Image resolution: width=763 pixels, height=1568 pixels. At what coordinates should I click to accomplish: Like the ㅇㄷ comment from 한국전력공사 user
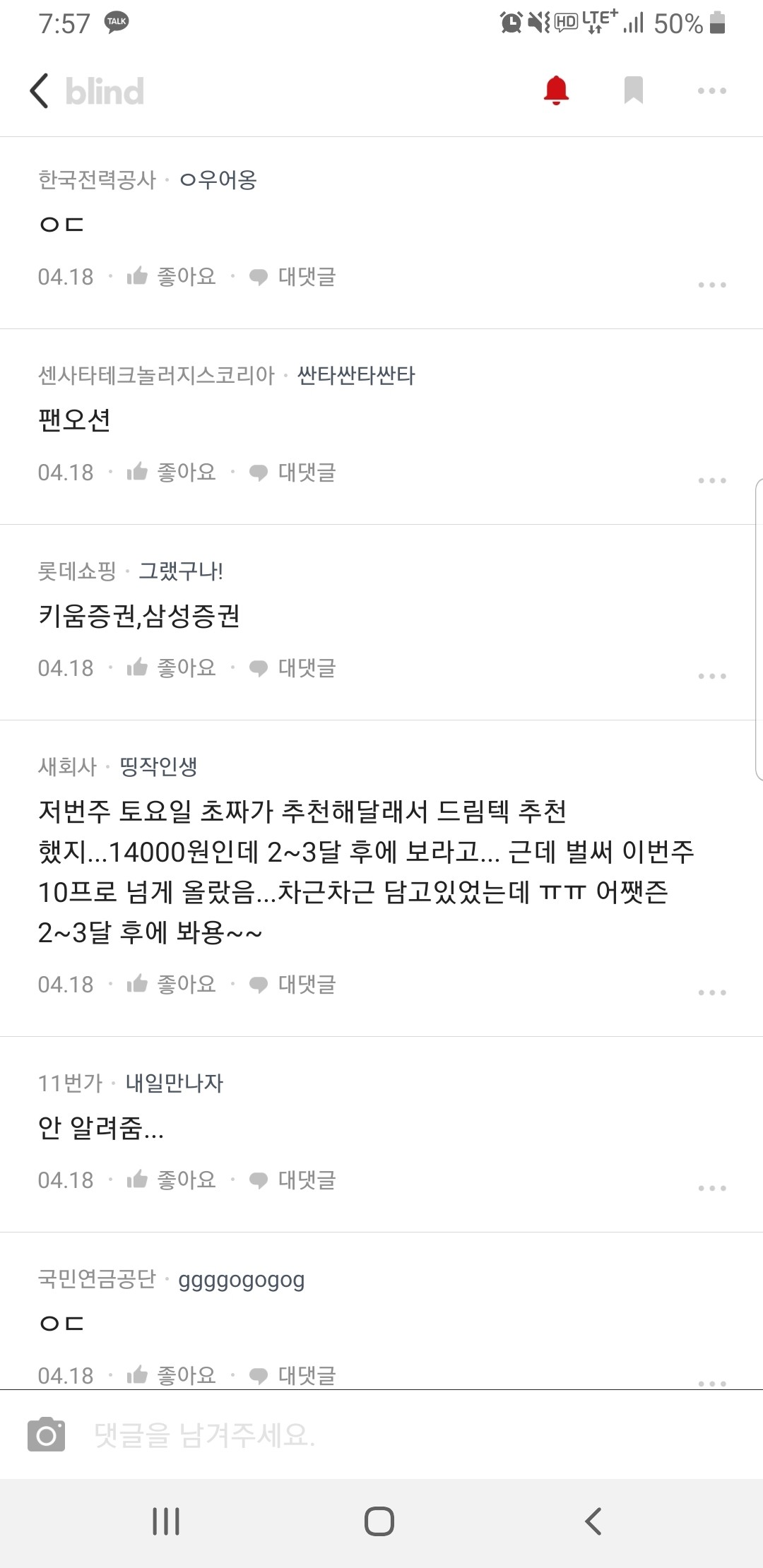coord(138,277)
